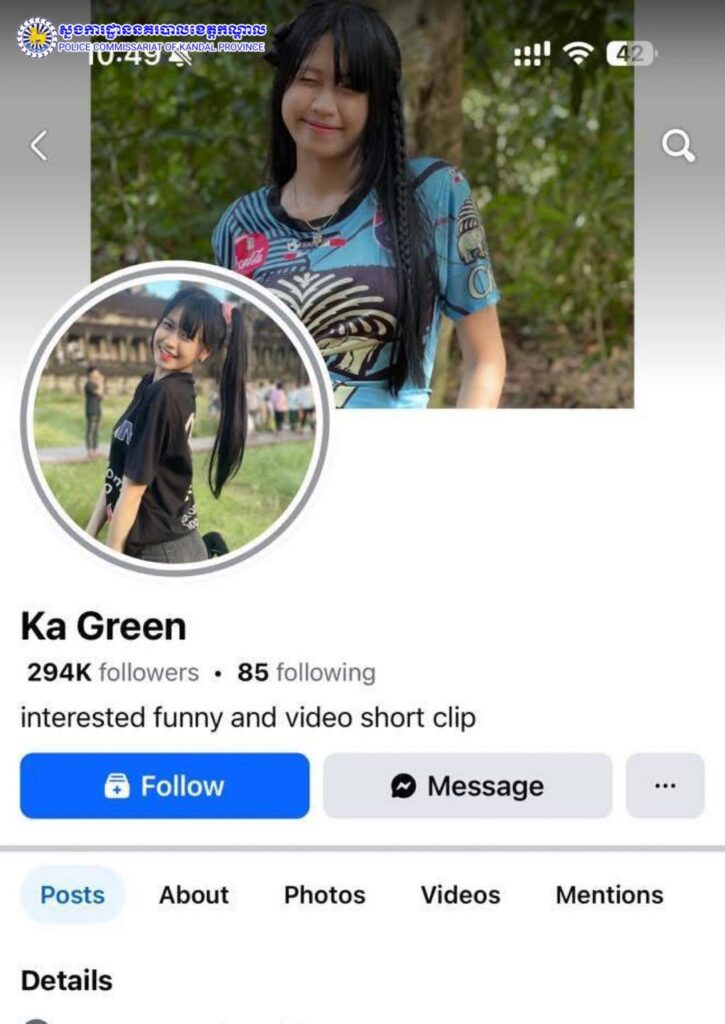
Task: Go back using the top-left arrow
Action: [x=38, y=146]
